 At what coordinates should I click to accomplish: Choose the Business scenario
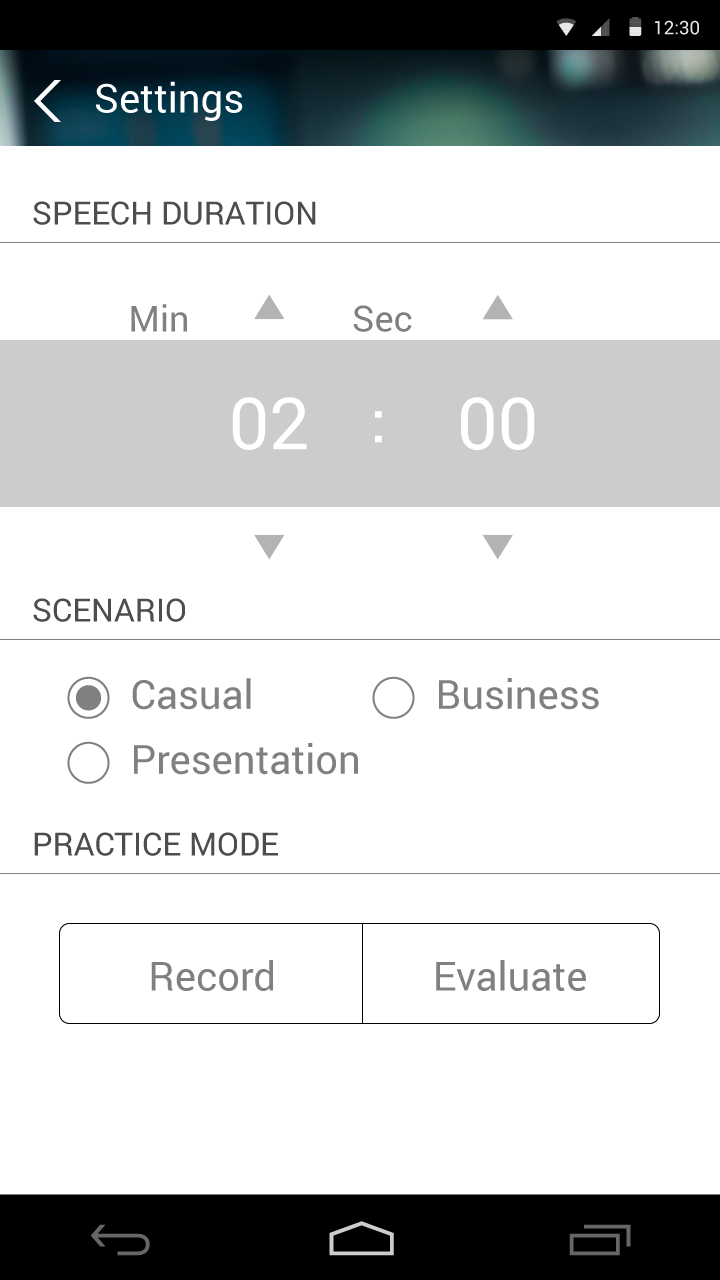tap(393, 697)
